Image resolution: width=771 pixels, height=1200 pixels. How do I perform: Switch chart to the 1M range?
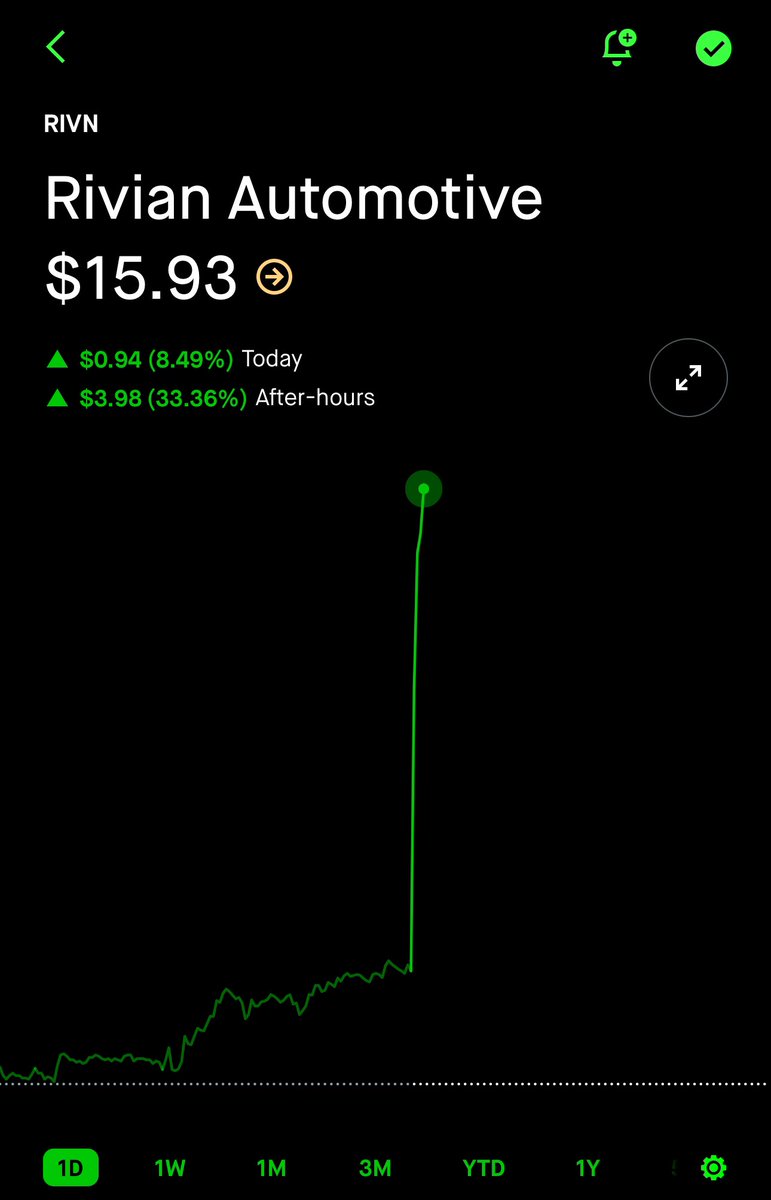click(271, 1167)
